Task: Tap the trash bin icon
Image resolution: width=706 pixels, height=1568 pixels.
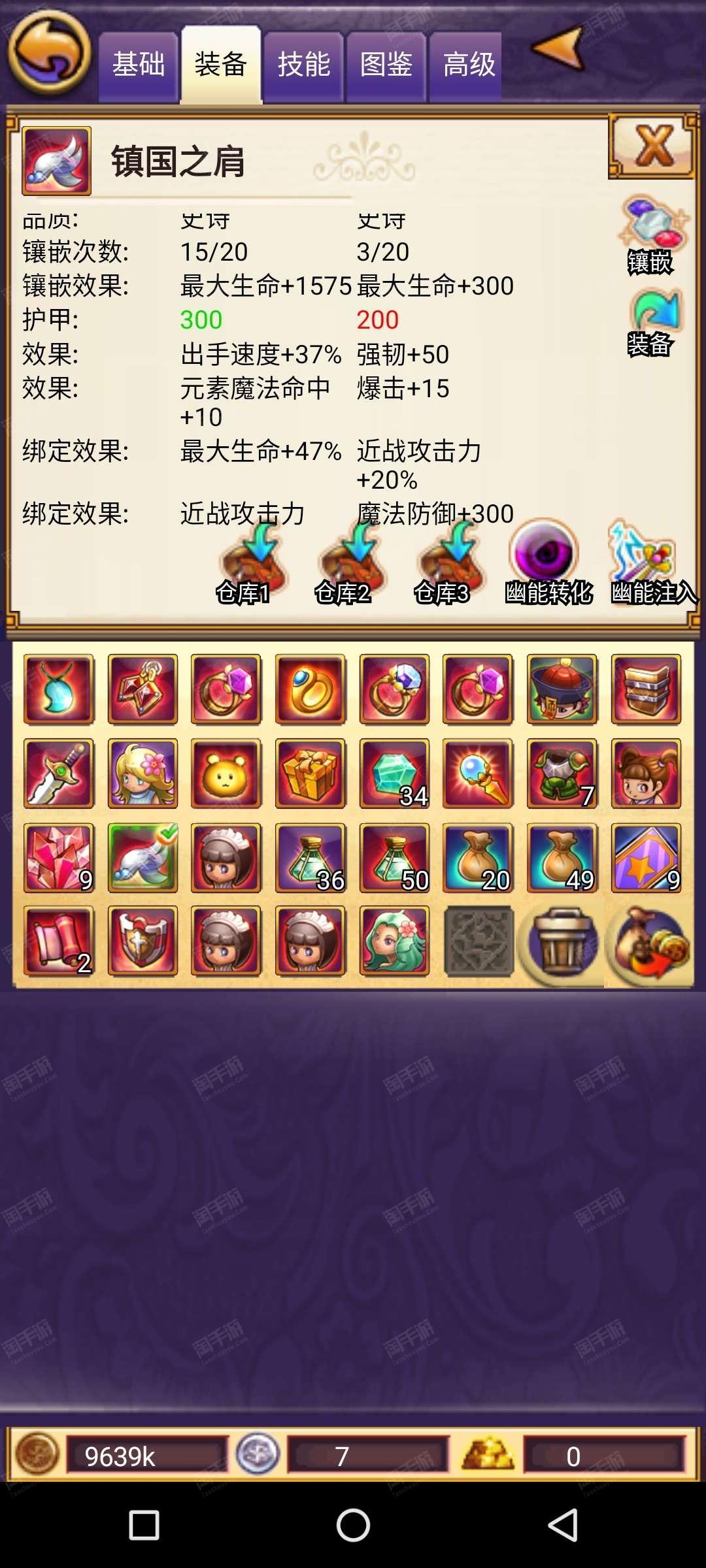Action: [561, 942]
